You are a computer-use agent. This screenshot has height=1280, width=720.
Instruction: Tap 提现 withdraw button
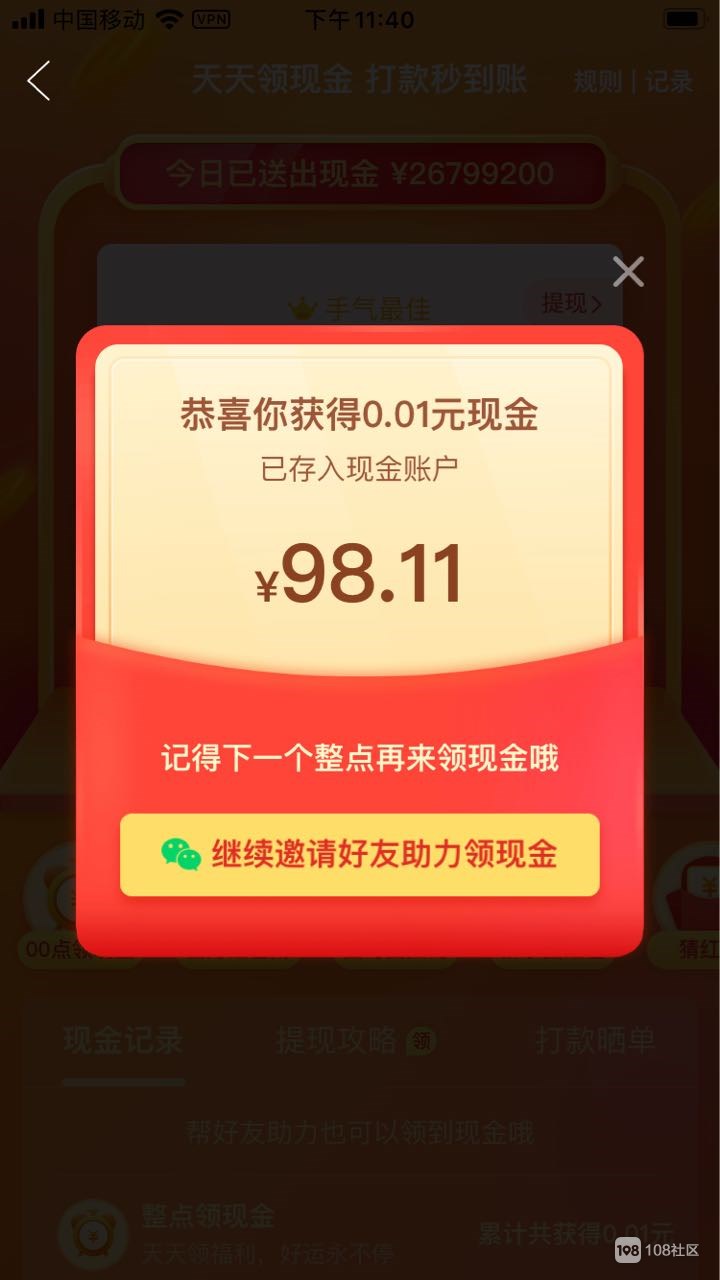point(572,304)
